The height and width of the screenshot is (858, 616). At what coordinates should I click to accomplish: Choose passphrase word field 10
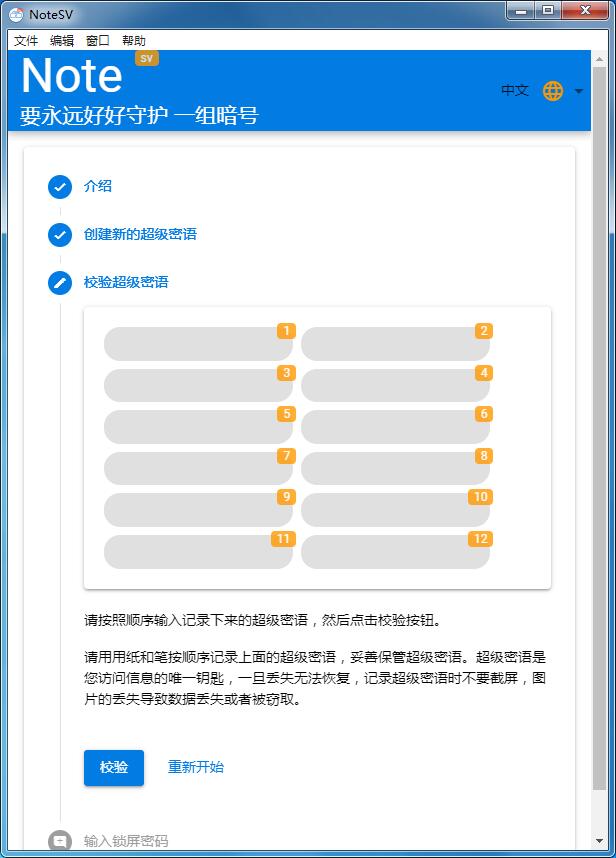tap(395, 510)
